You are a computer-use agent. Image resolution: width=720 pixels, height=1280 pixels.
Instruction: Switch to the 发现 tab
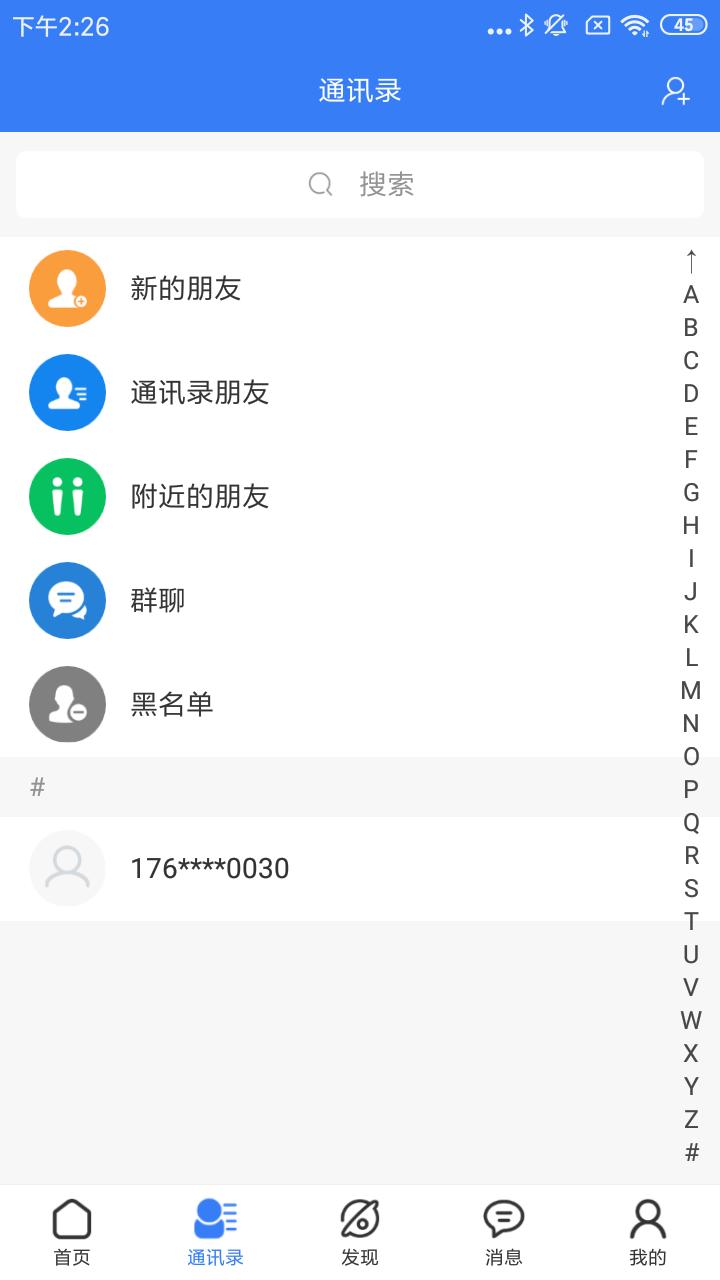360,1232
